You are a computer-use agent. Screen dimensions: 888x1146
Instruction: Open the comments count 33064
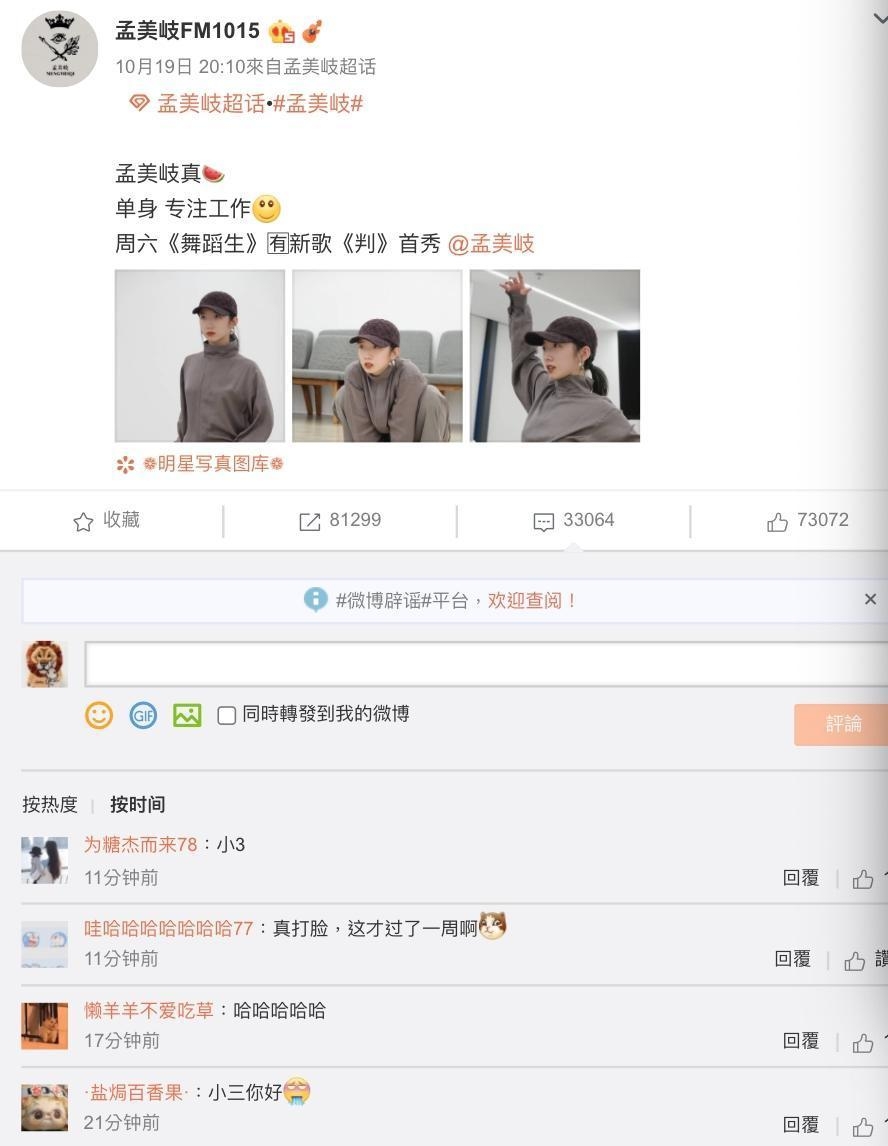[x=574, y=521]
